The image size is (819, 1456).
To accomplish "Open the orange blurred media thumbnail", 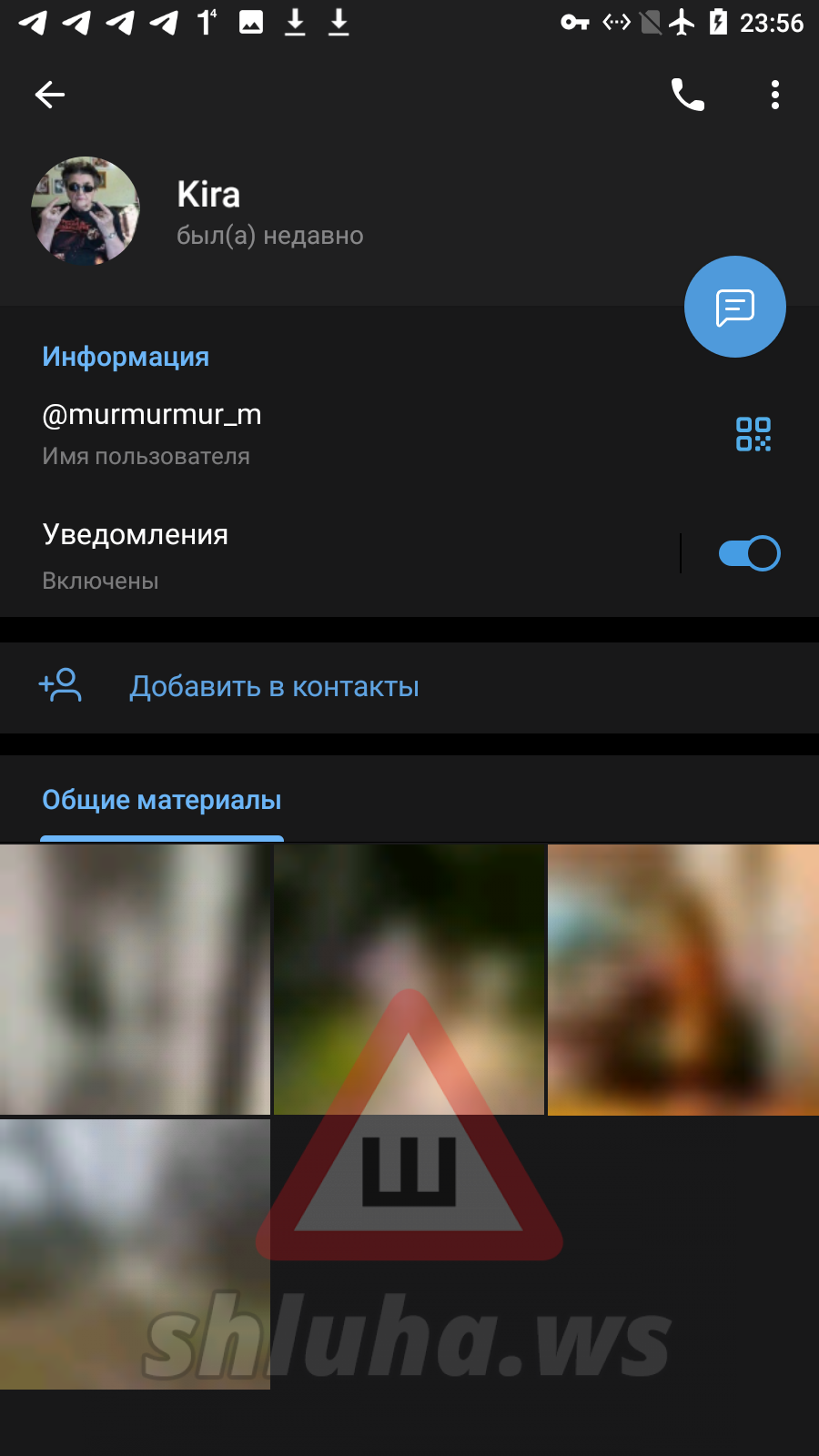I will point(682,979).
